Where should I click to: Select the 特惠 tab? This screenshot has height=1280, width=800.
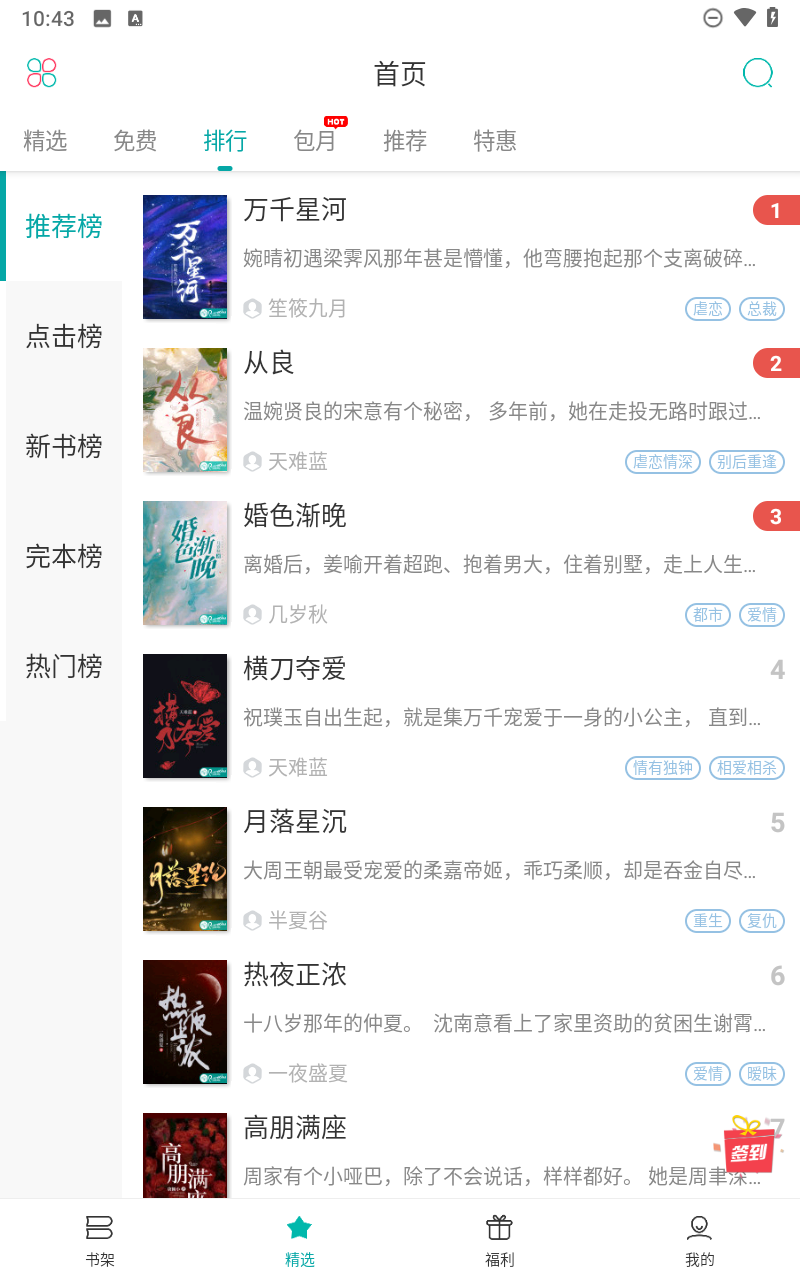(x=495, y=141)
